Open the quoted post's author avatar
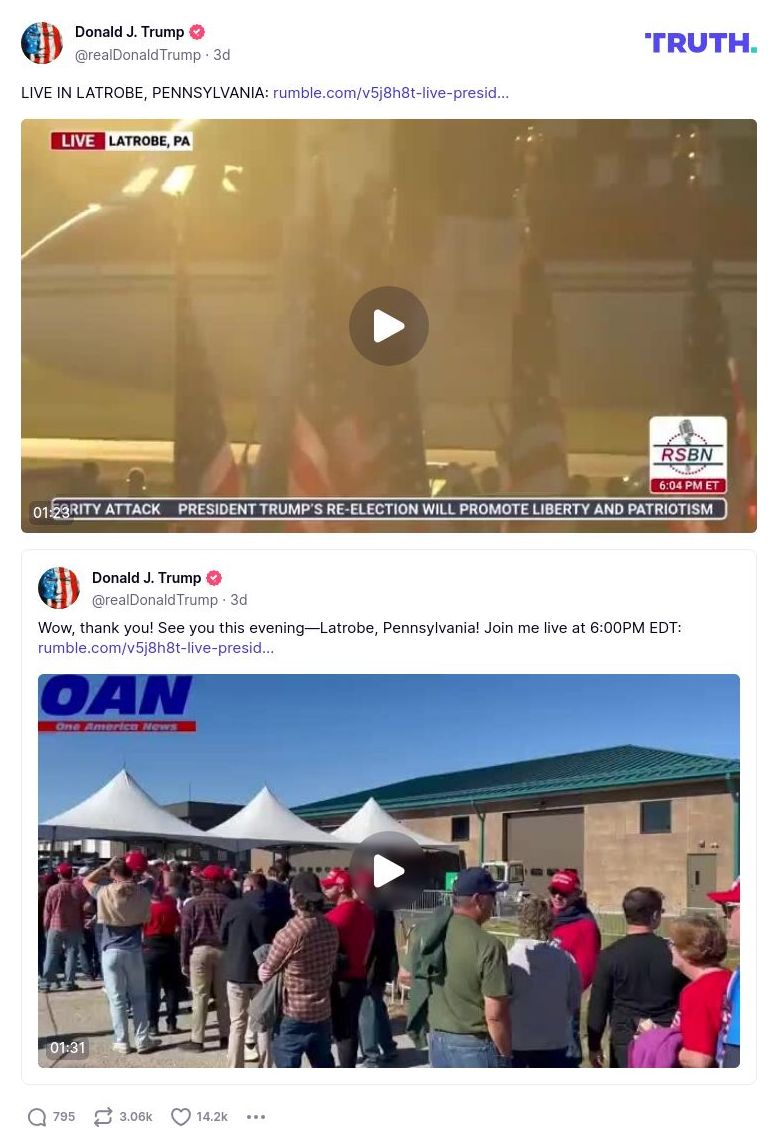The image size is (778, 1147). (x=59, y=588)
